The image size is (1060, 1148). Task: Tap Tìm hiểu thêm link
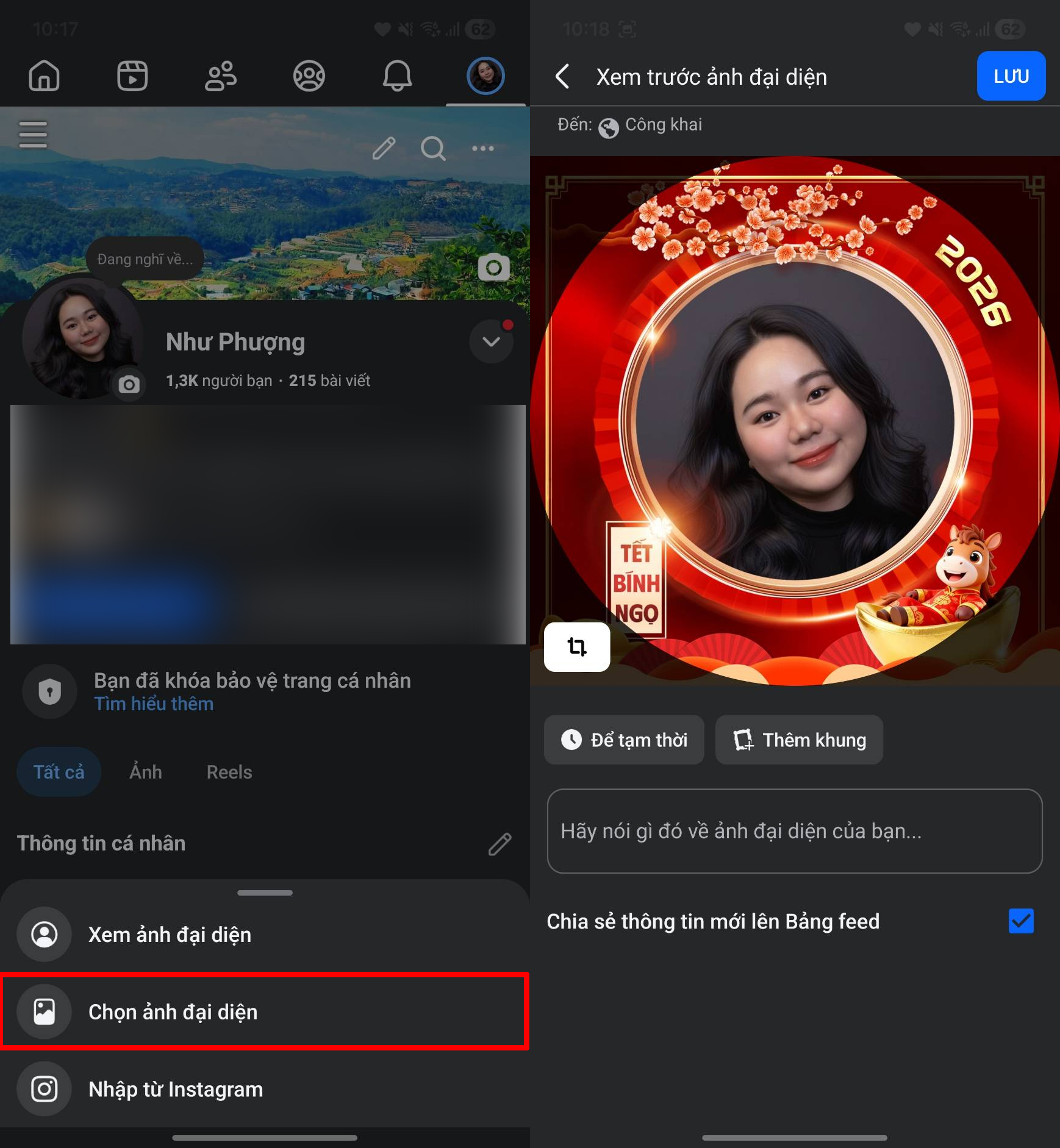[154, 704]
